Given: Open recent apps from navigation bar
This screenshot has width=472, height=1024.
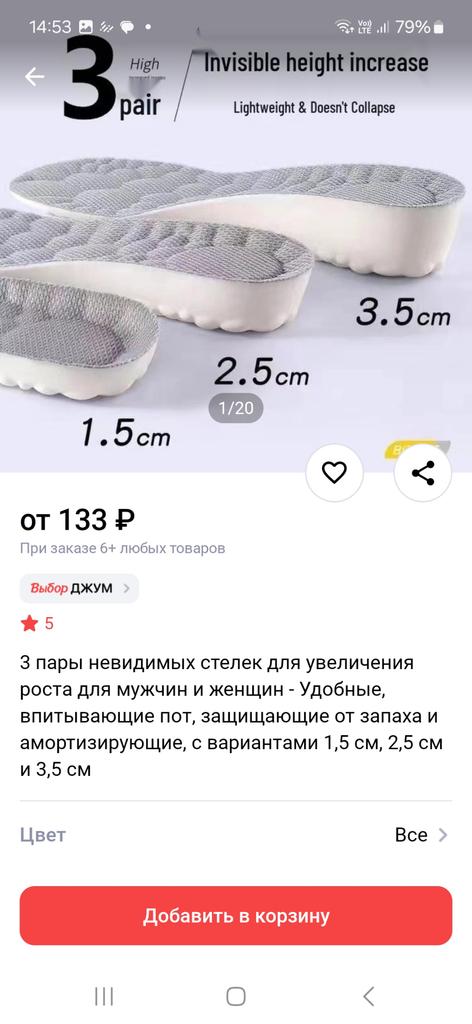Looking at the screenshot, I should click(x=104, y=996).
